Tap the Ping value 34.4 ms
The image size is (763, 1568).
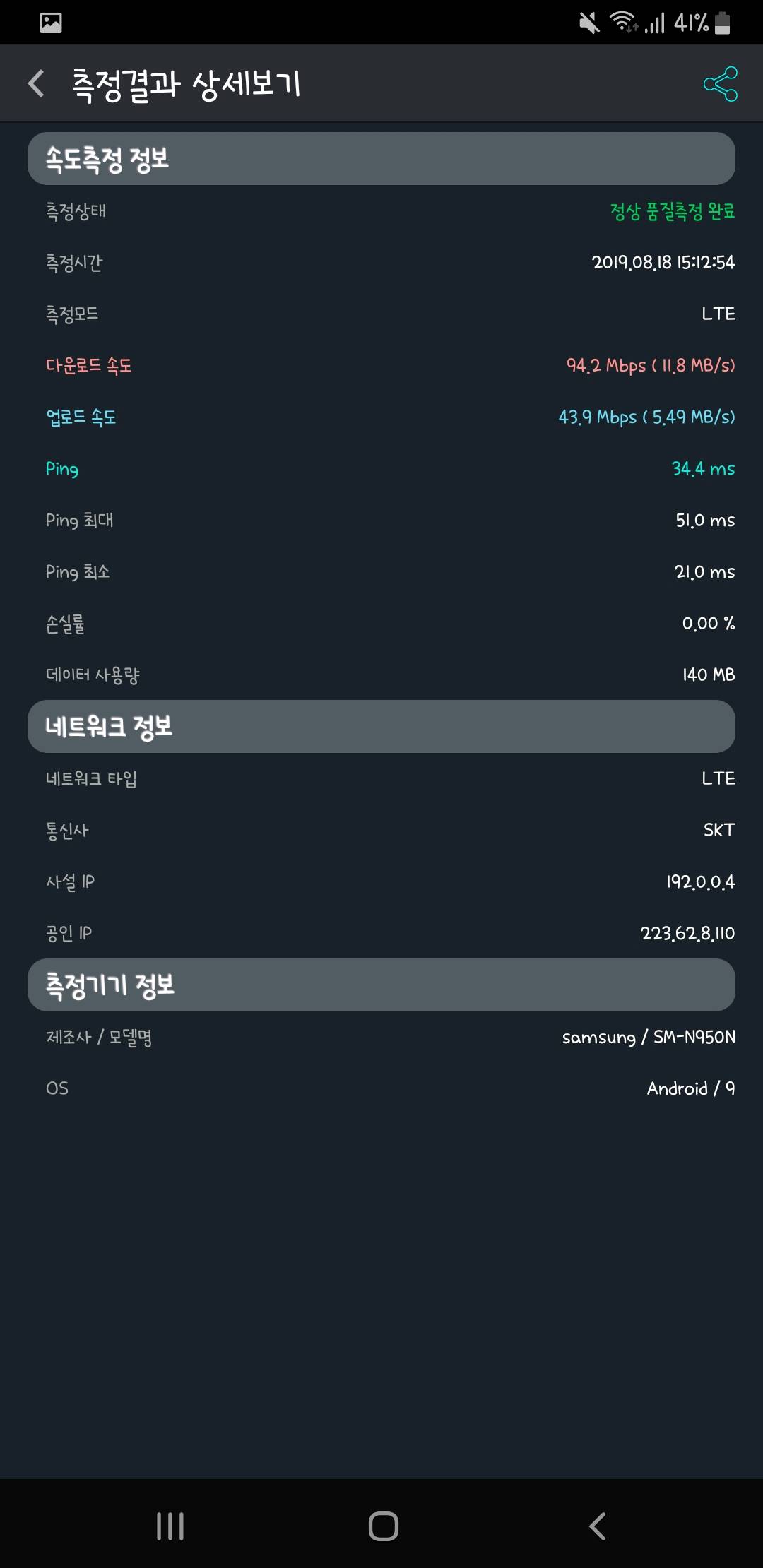(702, 468)
